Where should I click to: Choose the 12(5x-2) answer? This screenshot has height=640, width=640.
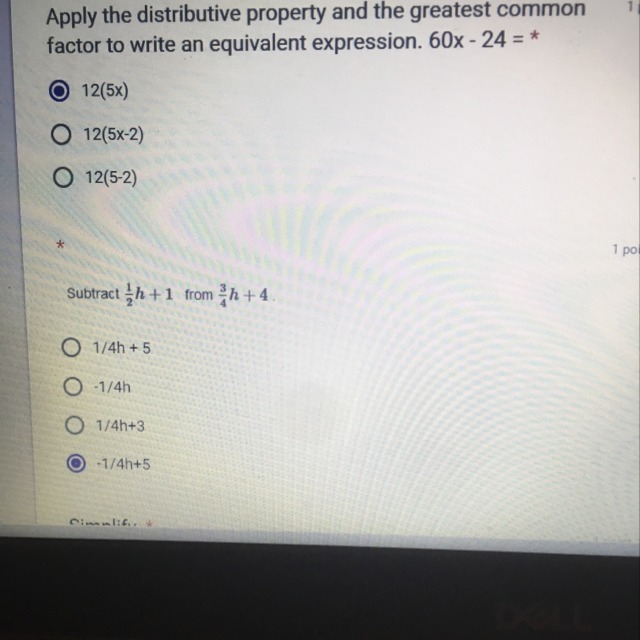tap(62, 134)
